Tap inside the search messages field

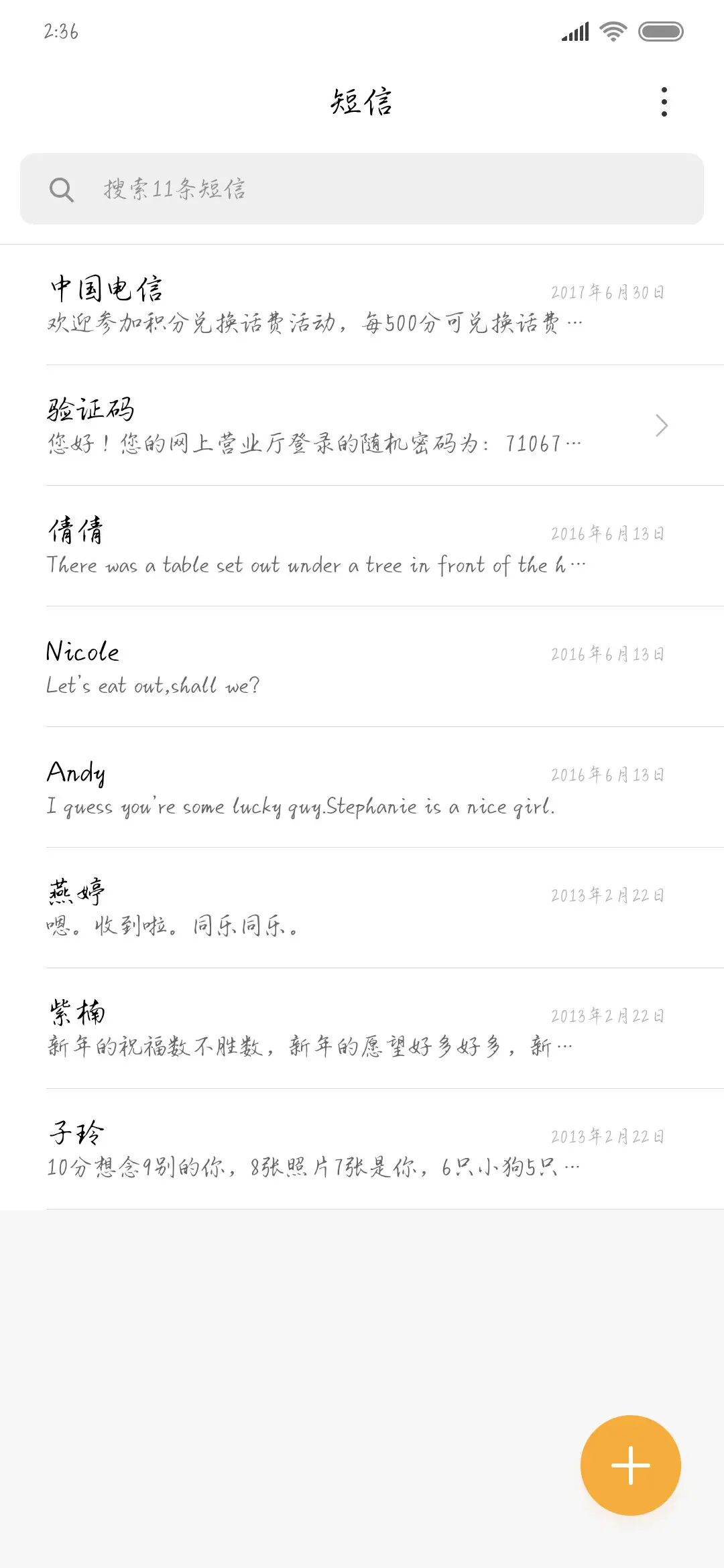coord(362,190)
